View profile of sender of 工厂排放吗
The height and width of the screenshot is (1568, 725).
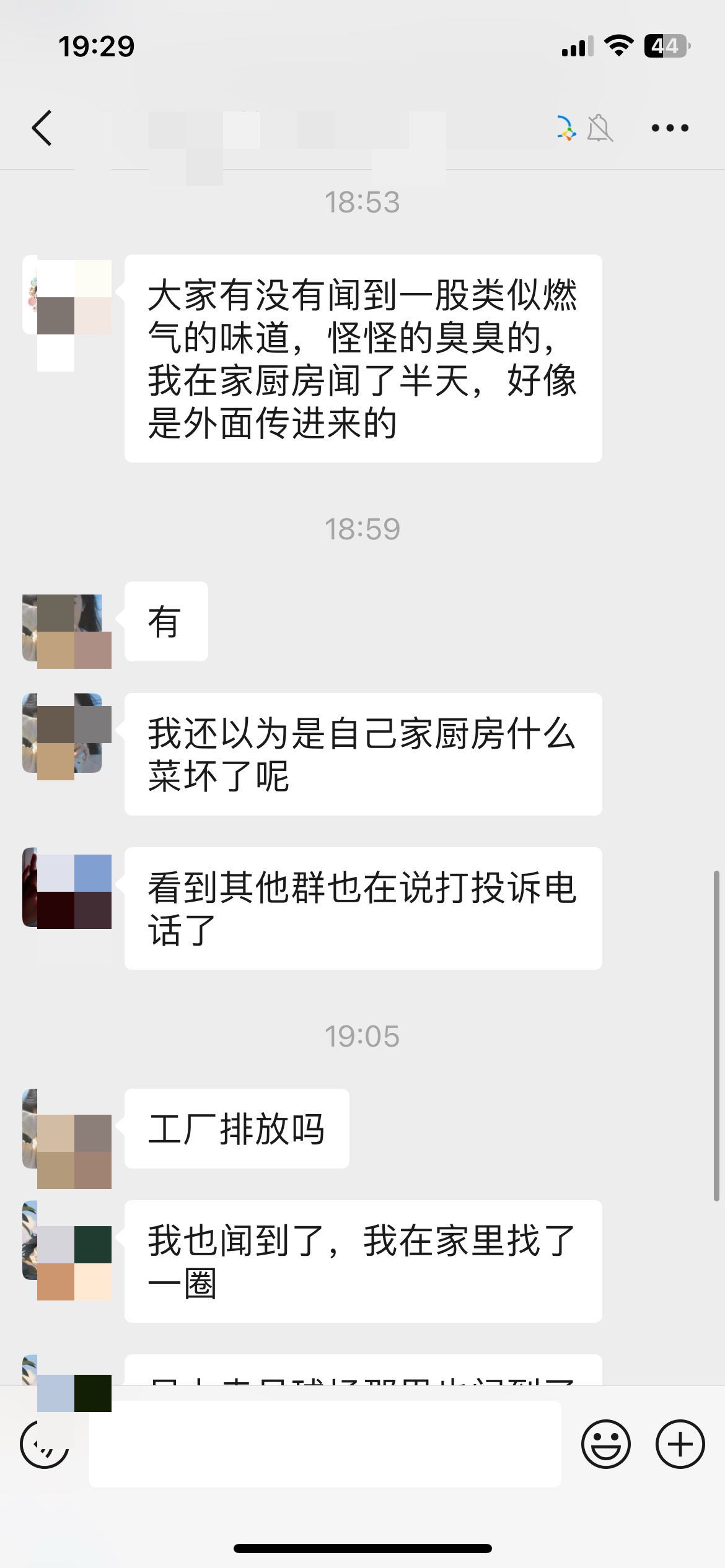pyautogui.click(x=62, y=1128)
